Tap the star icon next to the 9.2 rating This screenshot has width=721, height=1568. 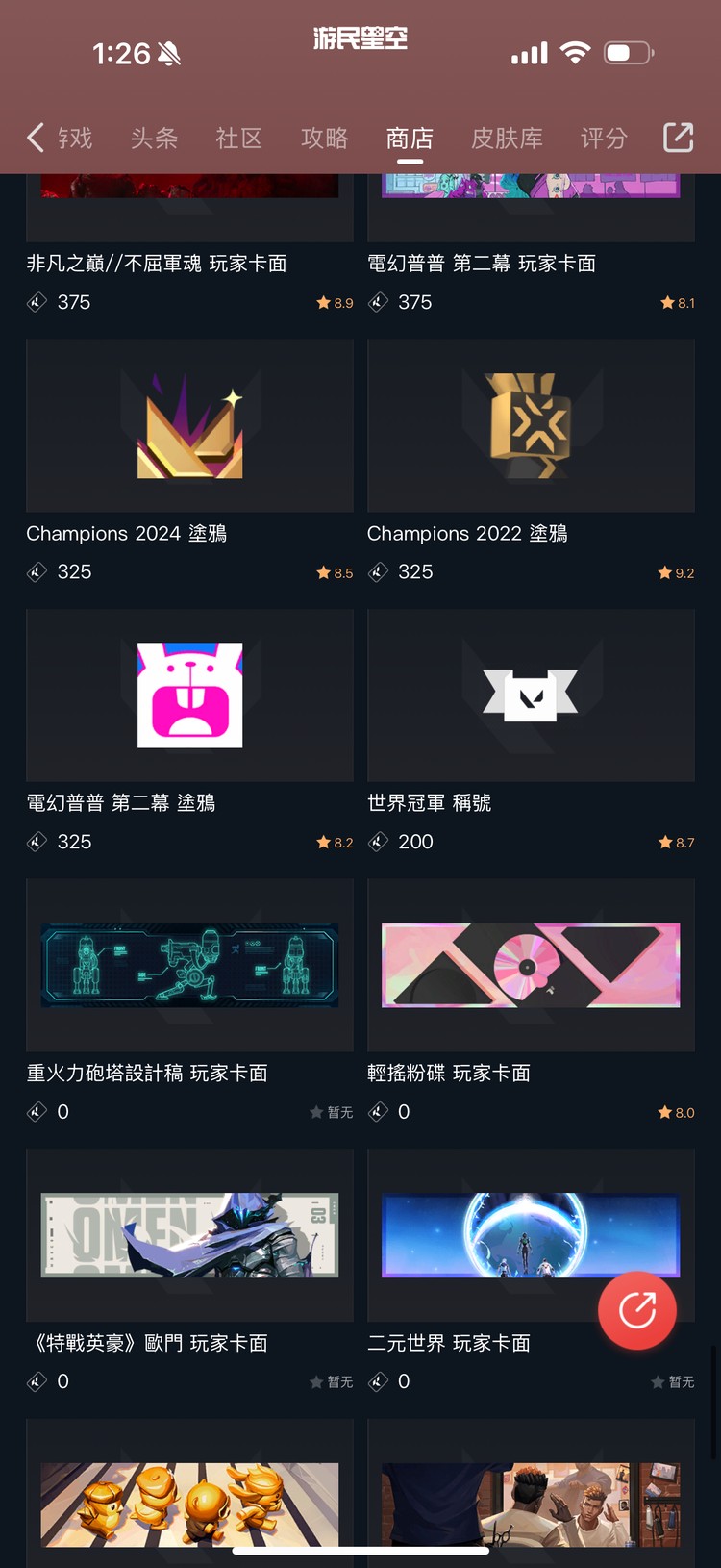pos(663,571)
